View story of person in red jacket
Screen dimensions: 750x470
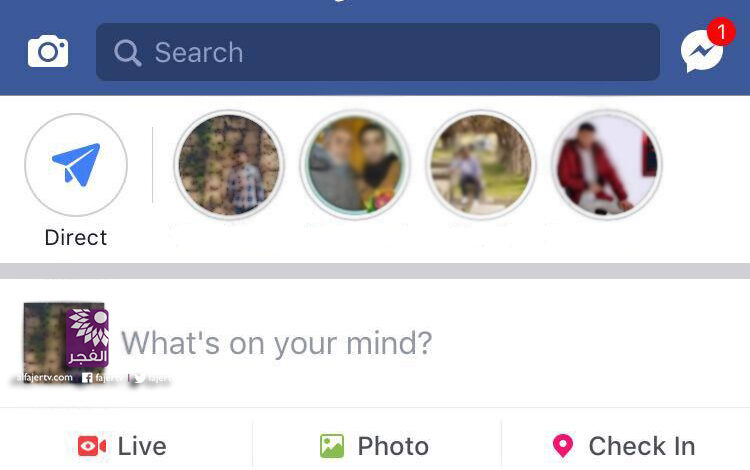click(x=605, y=165)
